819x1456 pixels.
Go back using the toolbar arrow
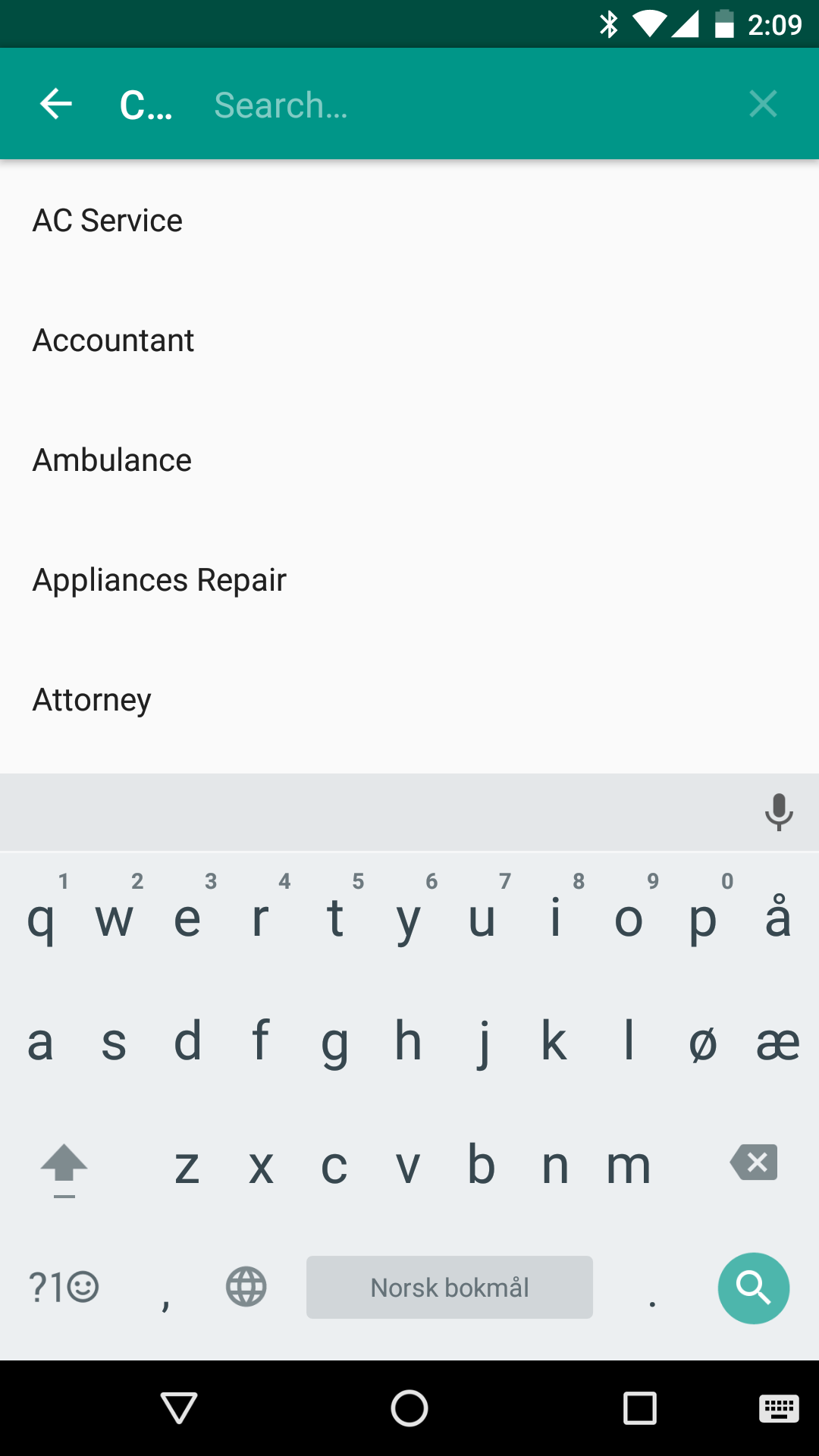coord(56,104)
